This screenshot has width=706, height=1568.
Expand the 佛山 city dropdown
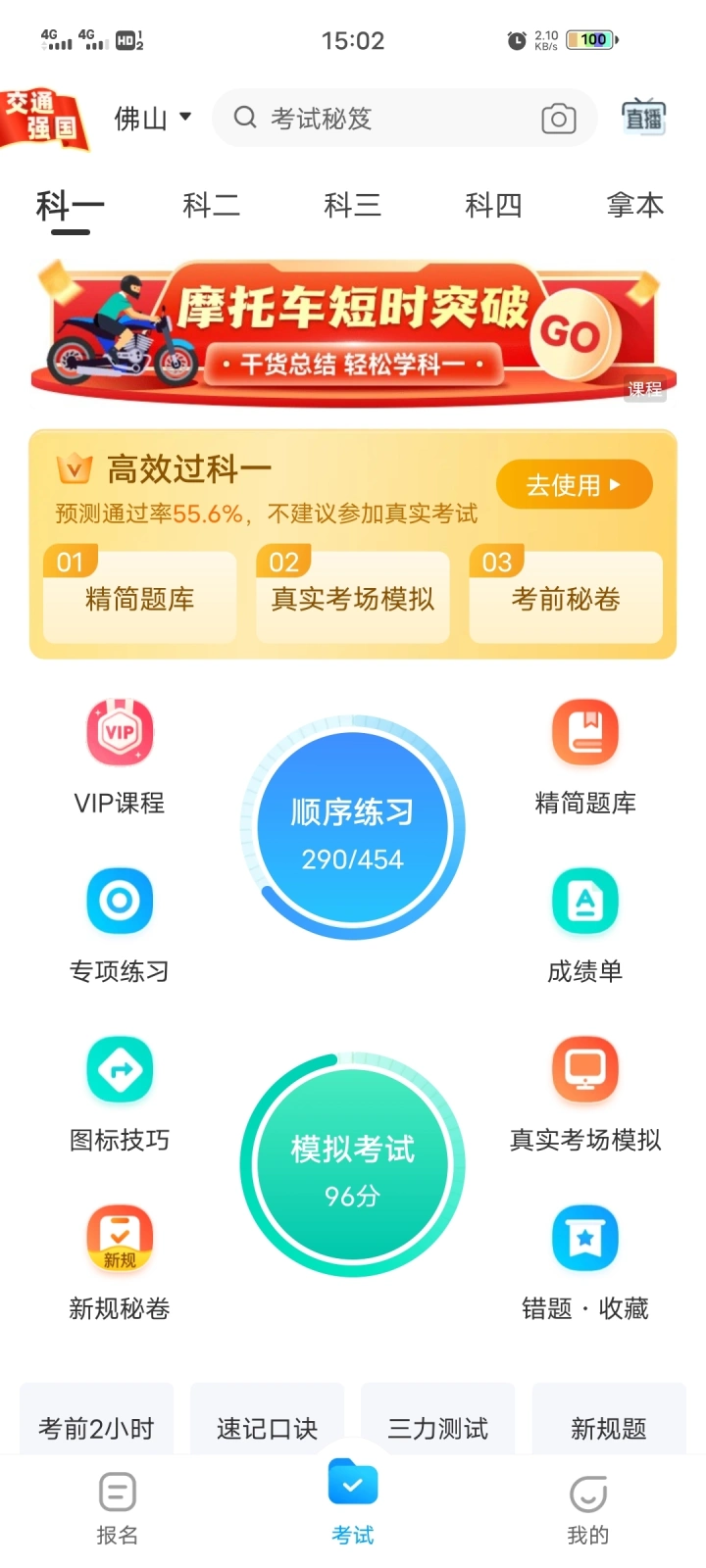[x=152, y=119]
